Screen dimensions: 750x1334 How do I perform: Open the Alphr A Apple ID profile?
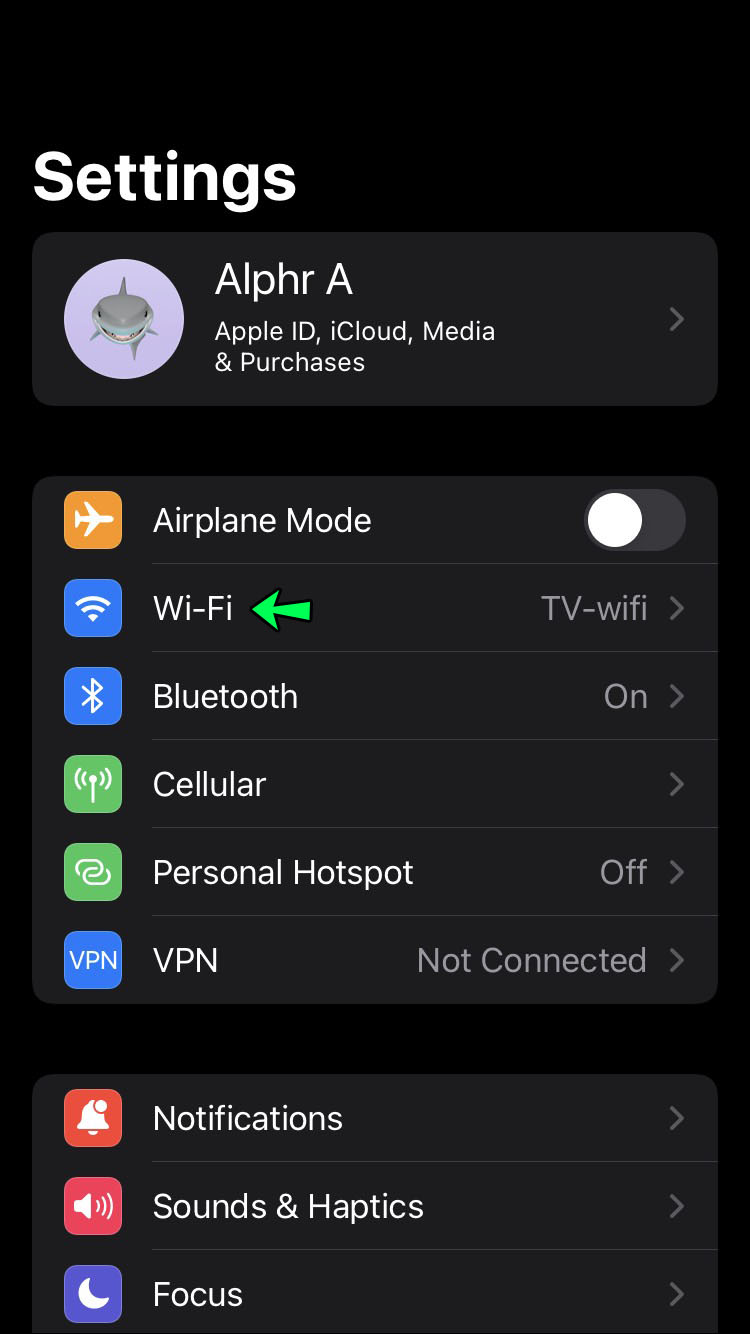(374, 319)
